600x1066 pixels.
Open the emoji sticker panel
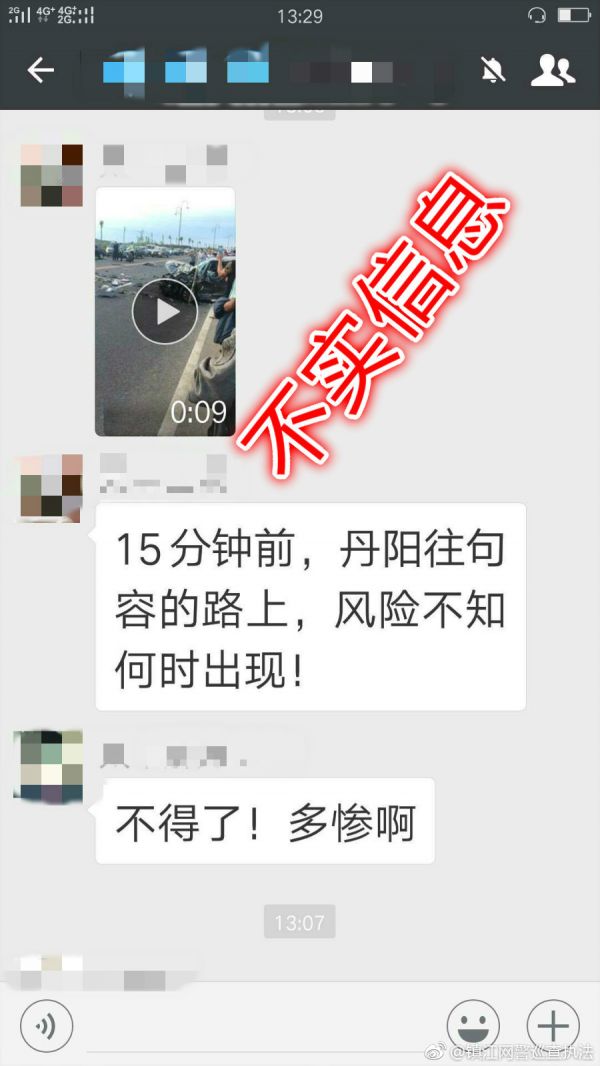tap(473, 1025)
